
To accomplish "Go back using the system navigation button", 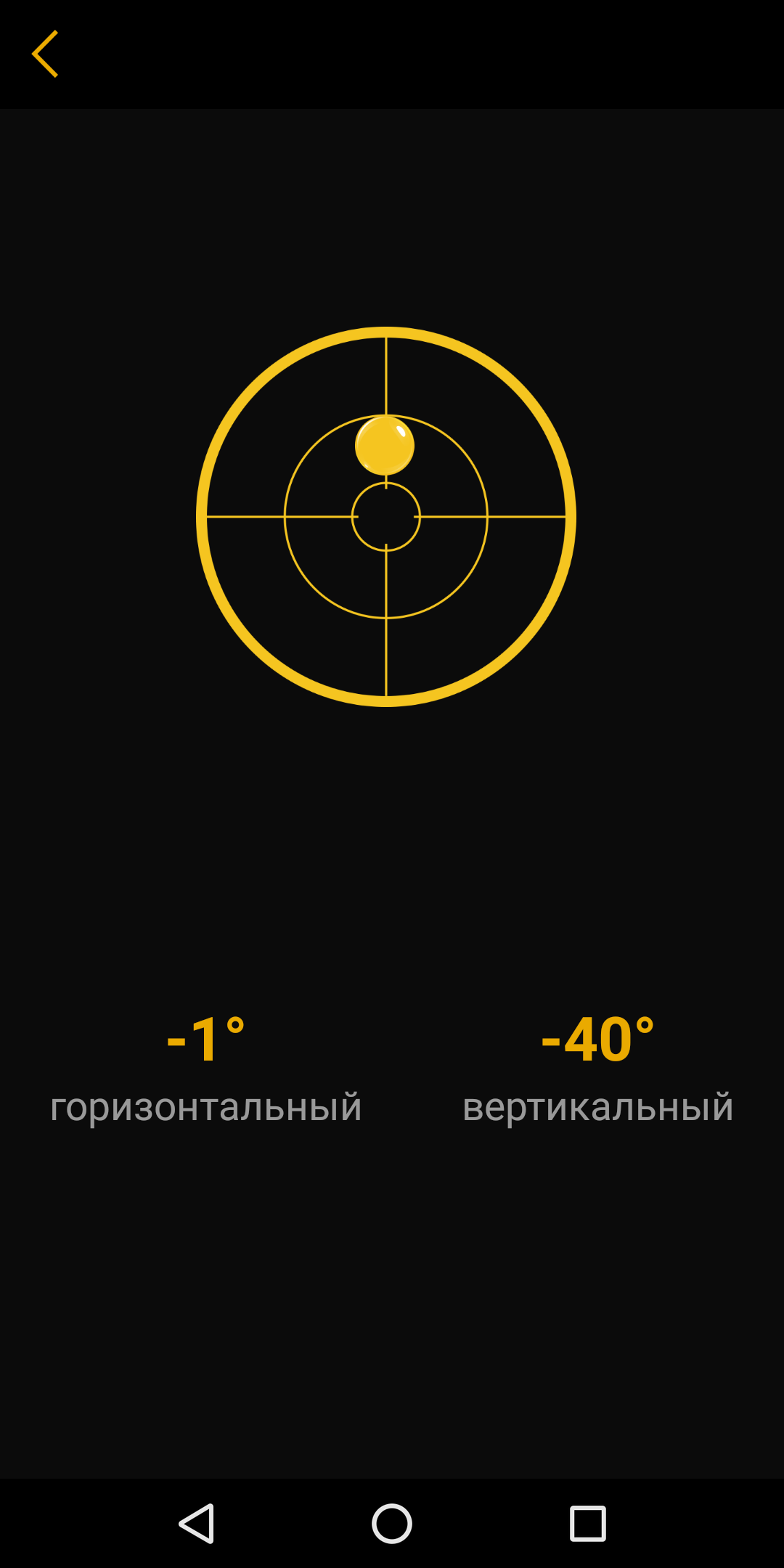I will [196, 1523].
